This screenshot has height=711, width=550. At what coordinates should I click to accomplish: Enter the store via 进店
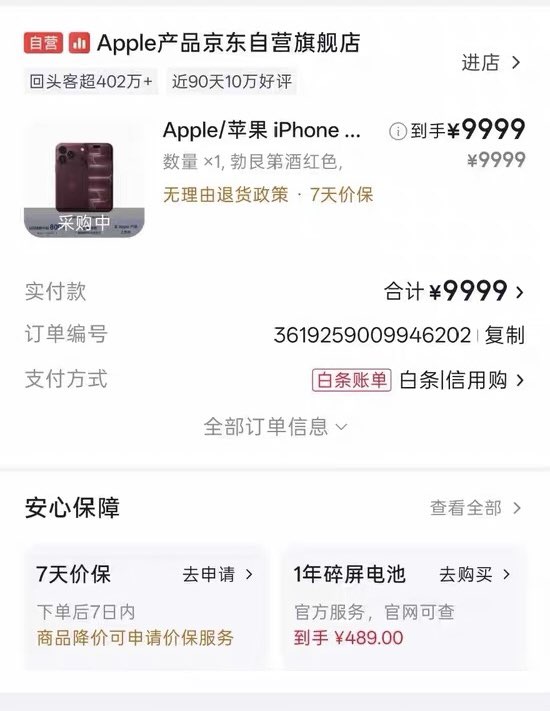tap(491, 63)
